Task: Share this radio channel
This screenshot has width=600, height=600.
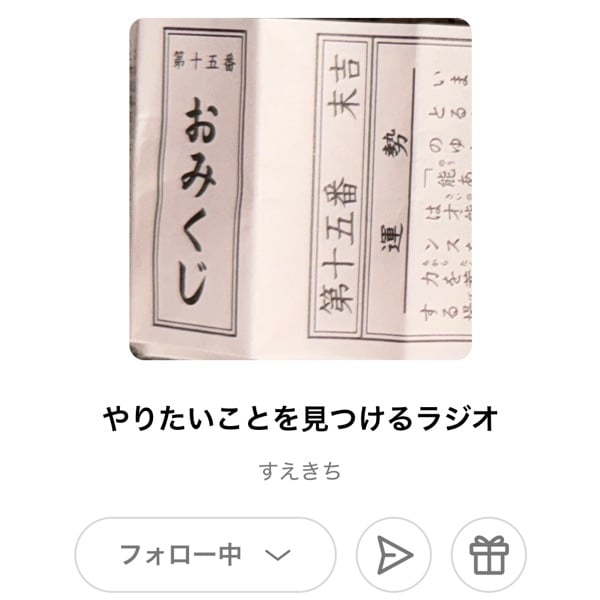Action: (394, 553)
